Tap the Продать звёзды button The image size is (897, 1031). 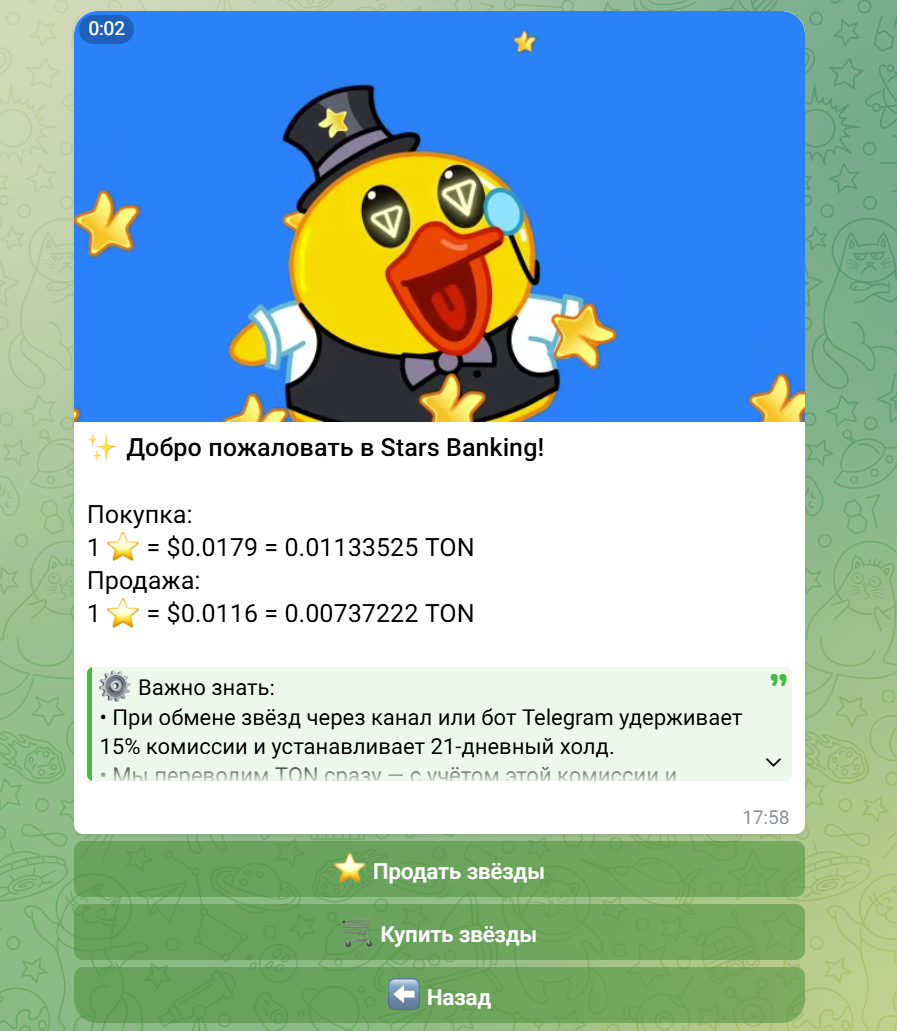click(x=439, y=871)
